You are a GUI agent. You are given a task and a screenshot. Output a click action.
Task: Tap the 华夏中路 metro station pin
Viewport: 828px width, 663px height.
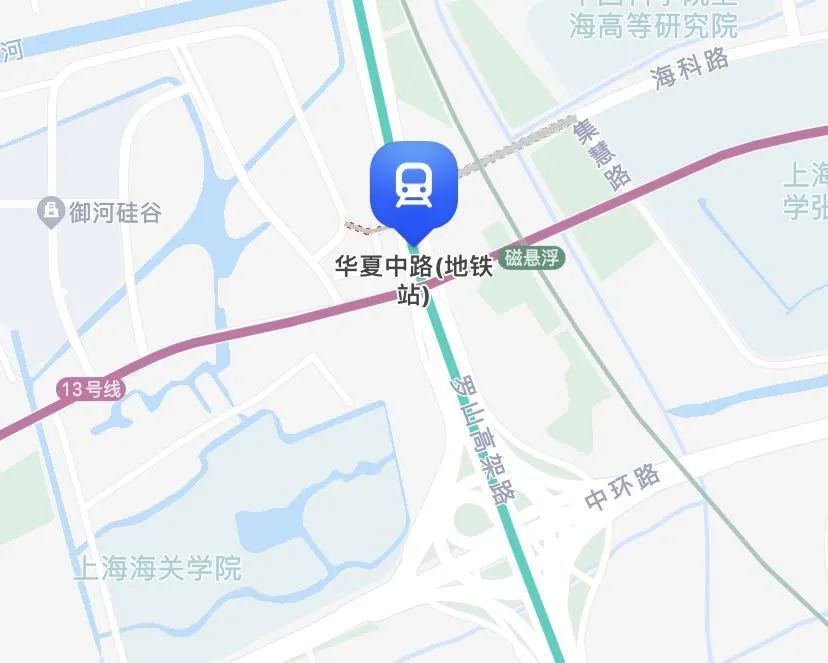(x=413, y=187)
